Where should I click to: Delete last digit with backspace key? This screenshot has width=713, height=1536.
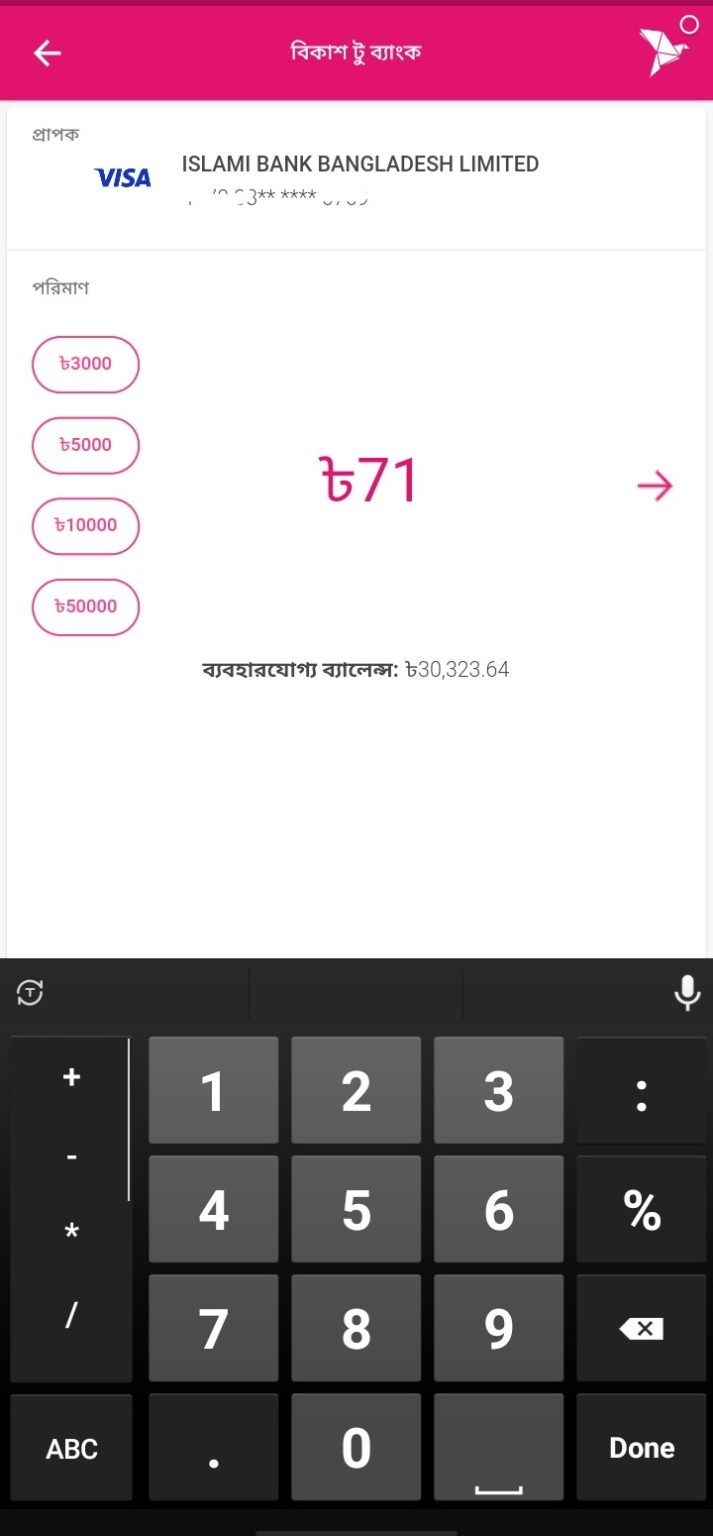click(x=641, y=1328)
